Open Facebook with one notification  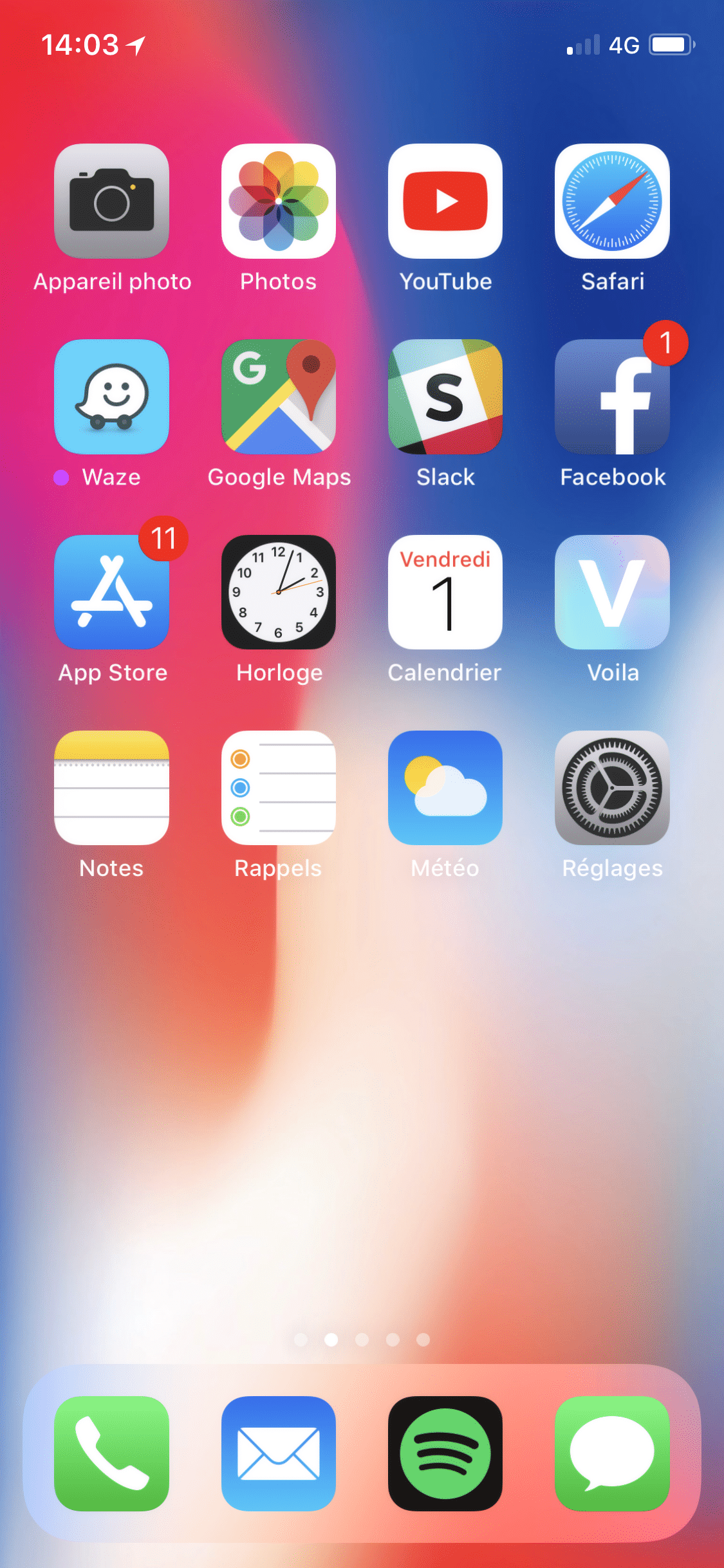click(x=612, y=397)
